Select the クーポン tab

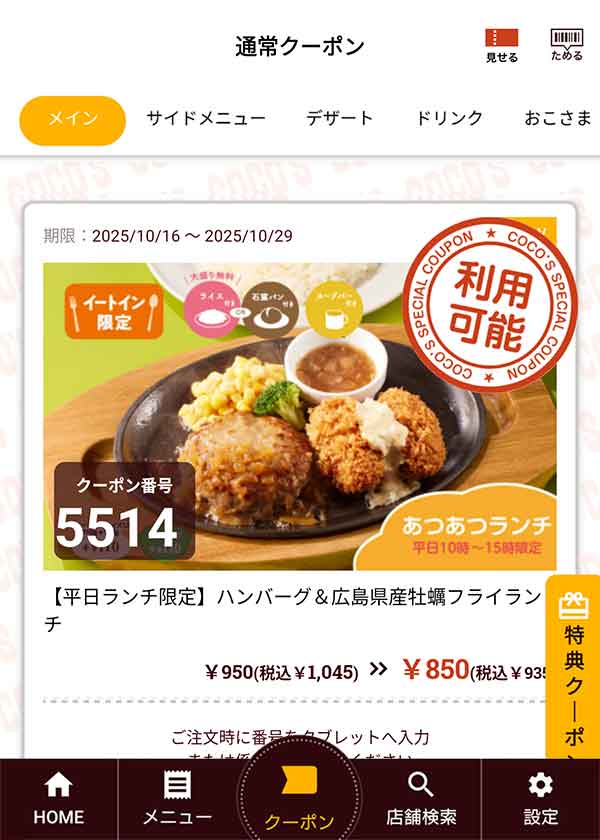click(299, 798)
